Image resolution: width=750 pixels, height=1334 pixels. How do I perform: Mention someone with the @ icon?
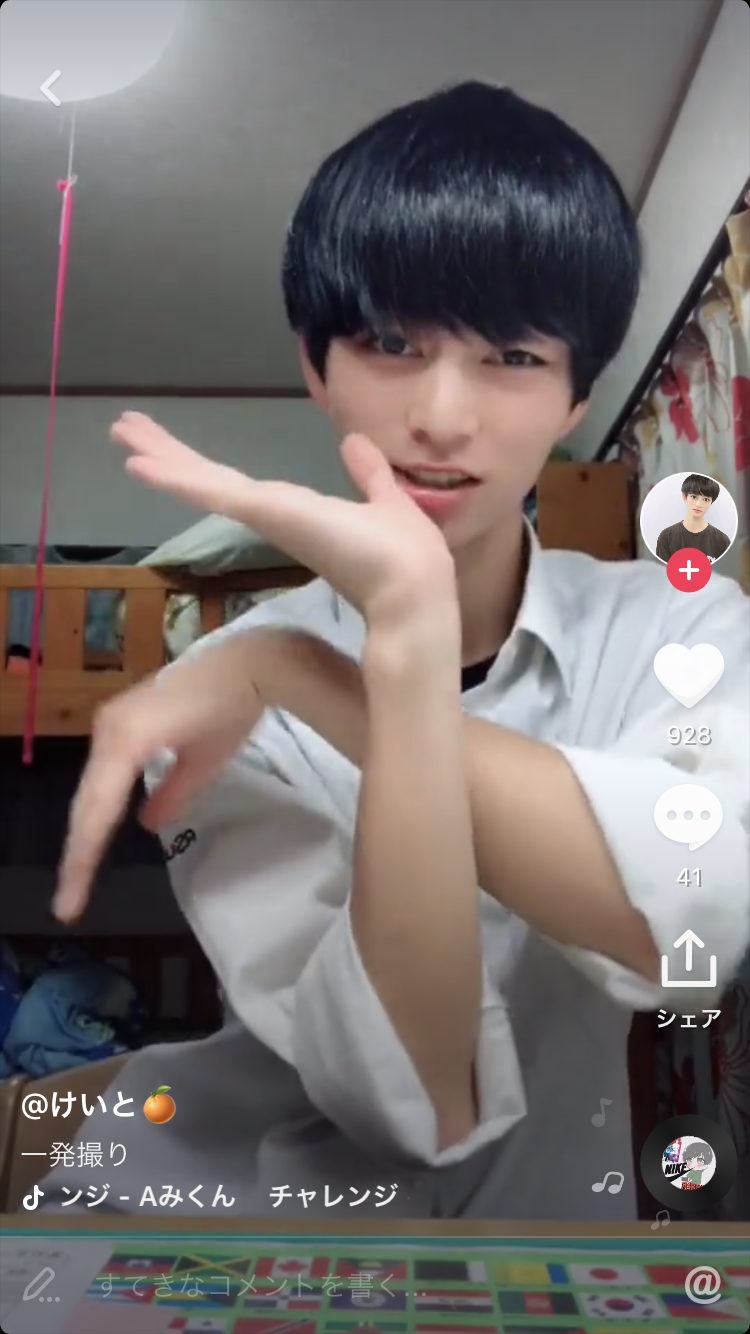coord(703,1285)
